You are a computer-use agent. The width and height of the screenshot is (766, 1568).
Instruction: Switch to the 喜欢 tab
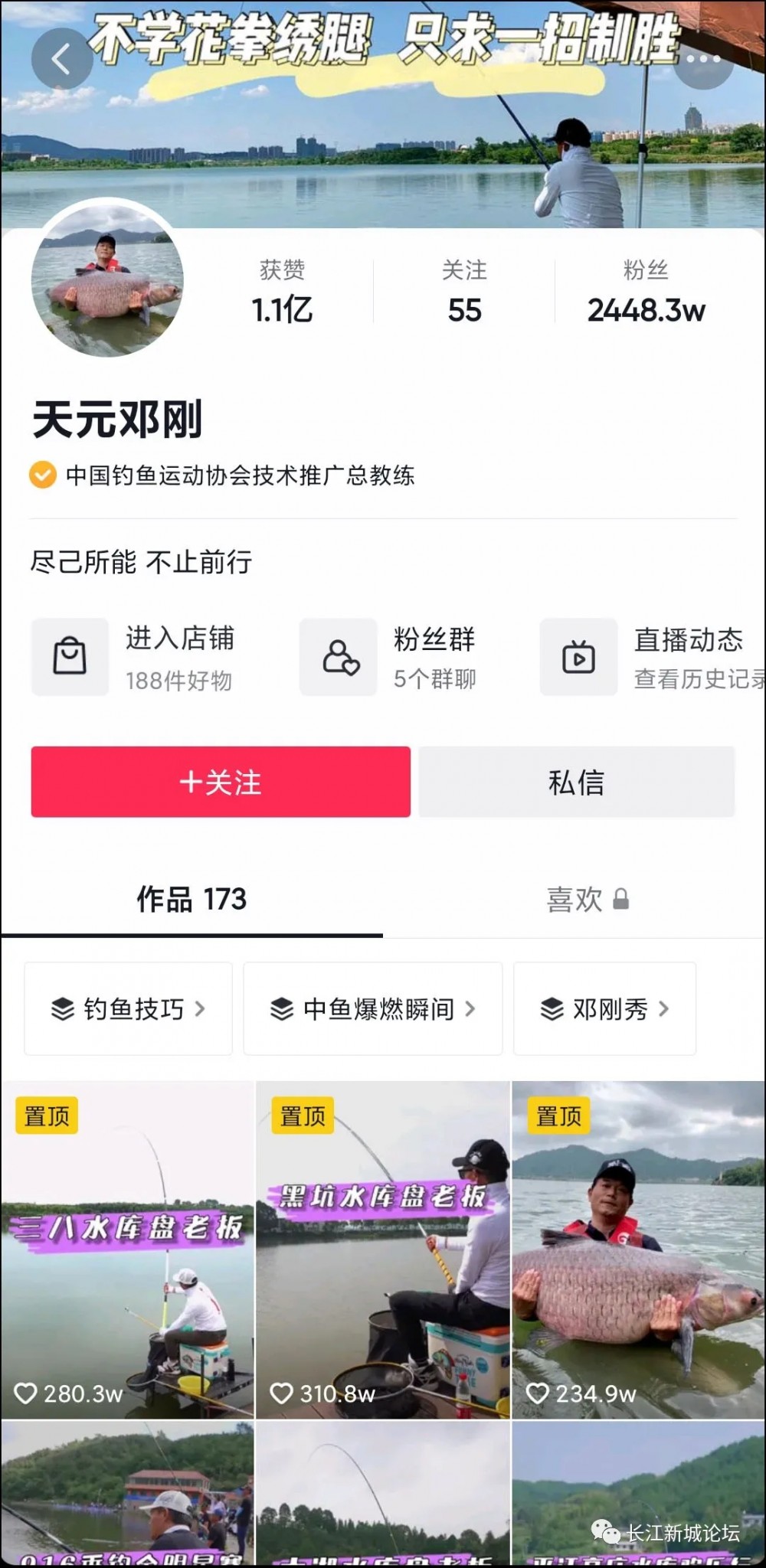click(x=586, y=899)
